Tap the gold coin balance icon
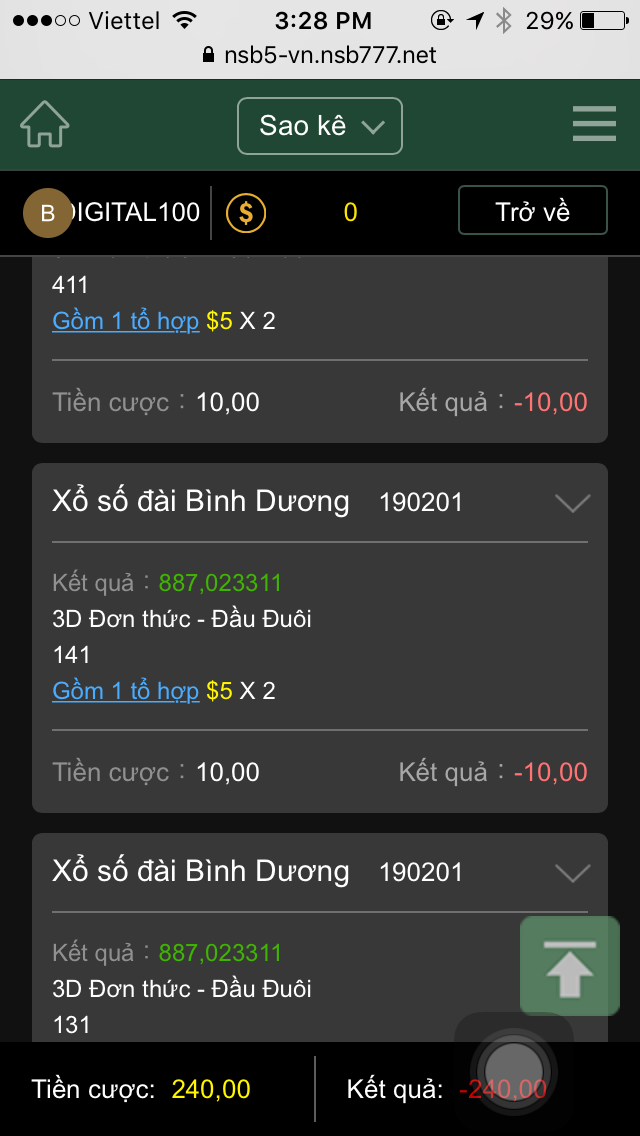 coord(246,212)
